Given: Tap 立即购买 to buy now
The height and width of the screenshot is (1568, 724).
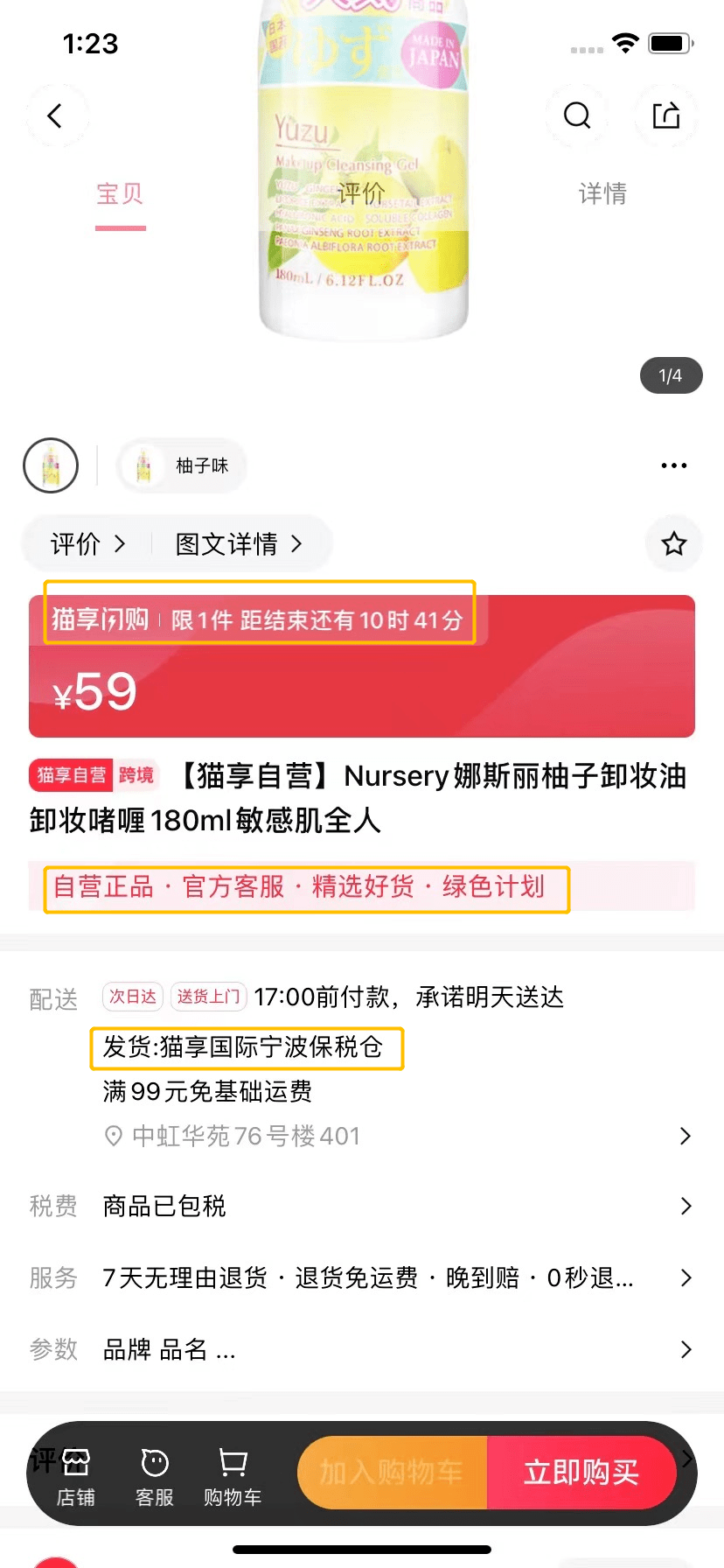Looking at the screenshot, I should pos(581,1473).
